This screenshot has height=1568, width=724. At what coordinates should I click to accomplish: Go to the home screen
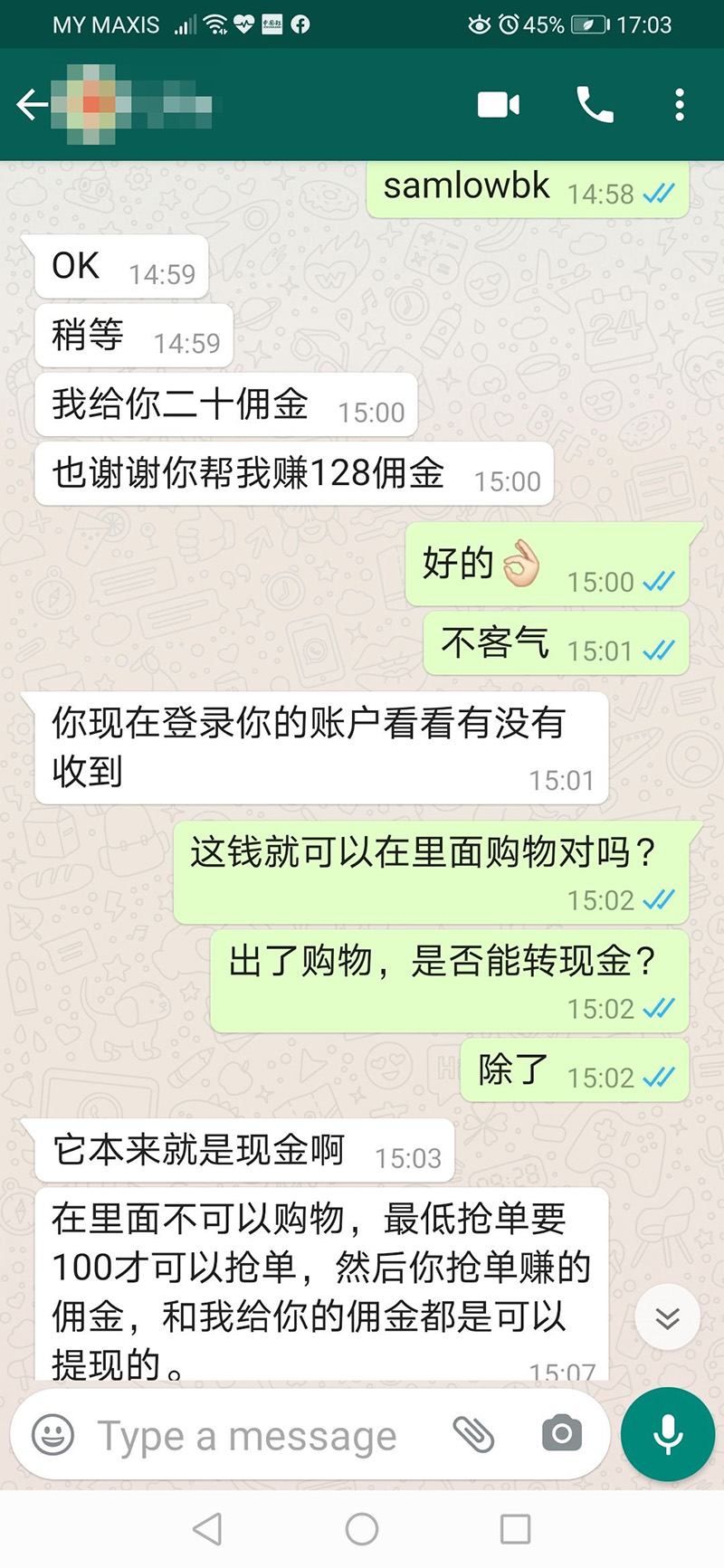[362, 1529]
